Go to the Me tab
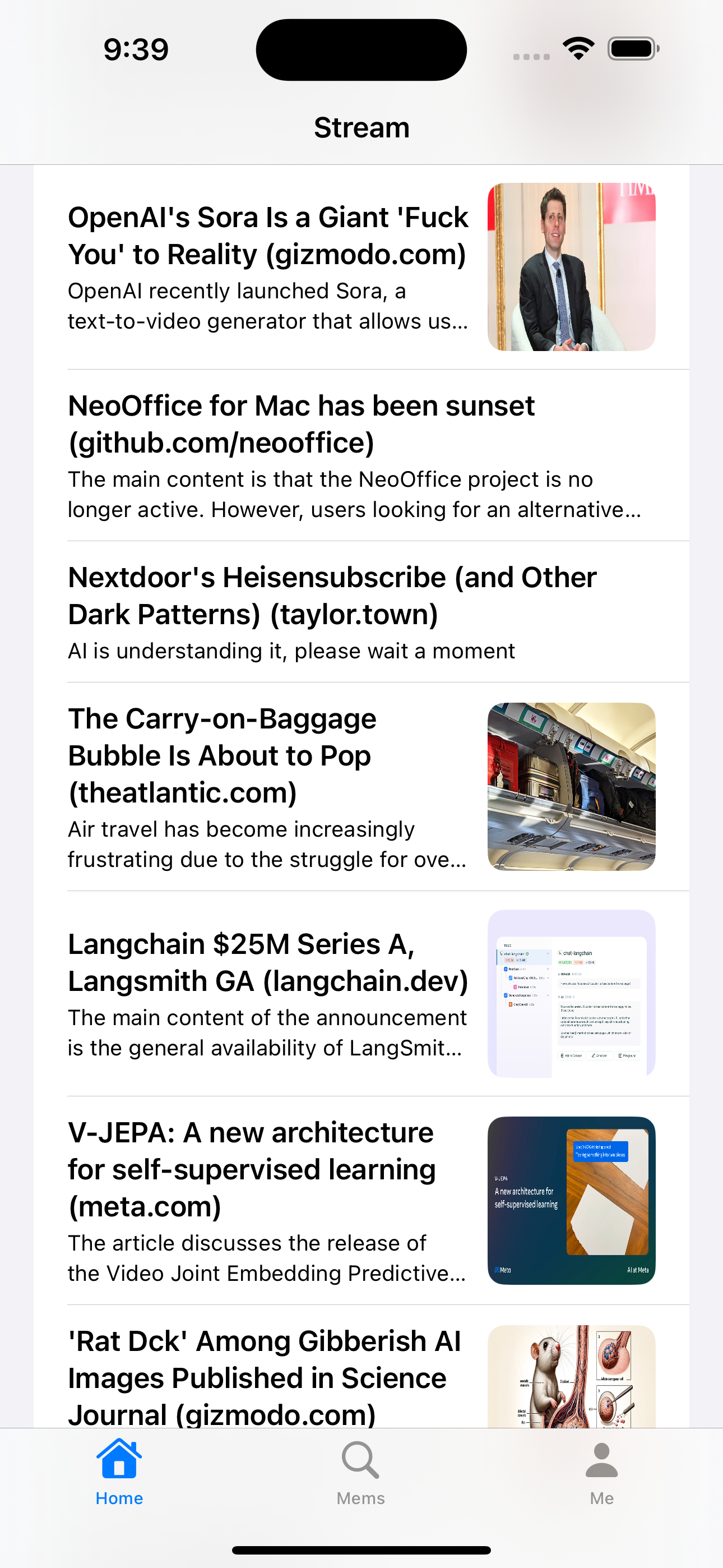 [601, 1472]
